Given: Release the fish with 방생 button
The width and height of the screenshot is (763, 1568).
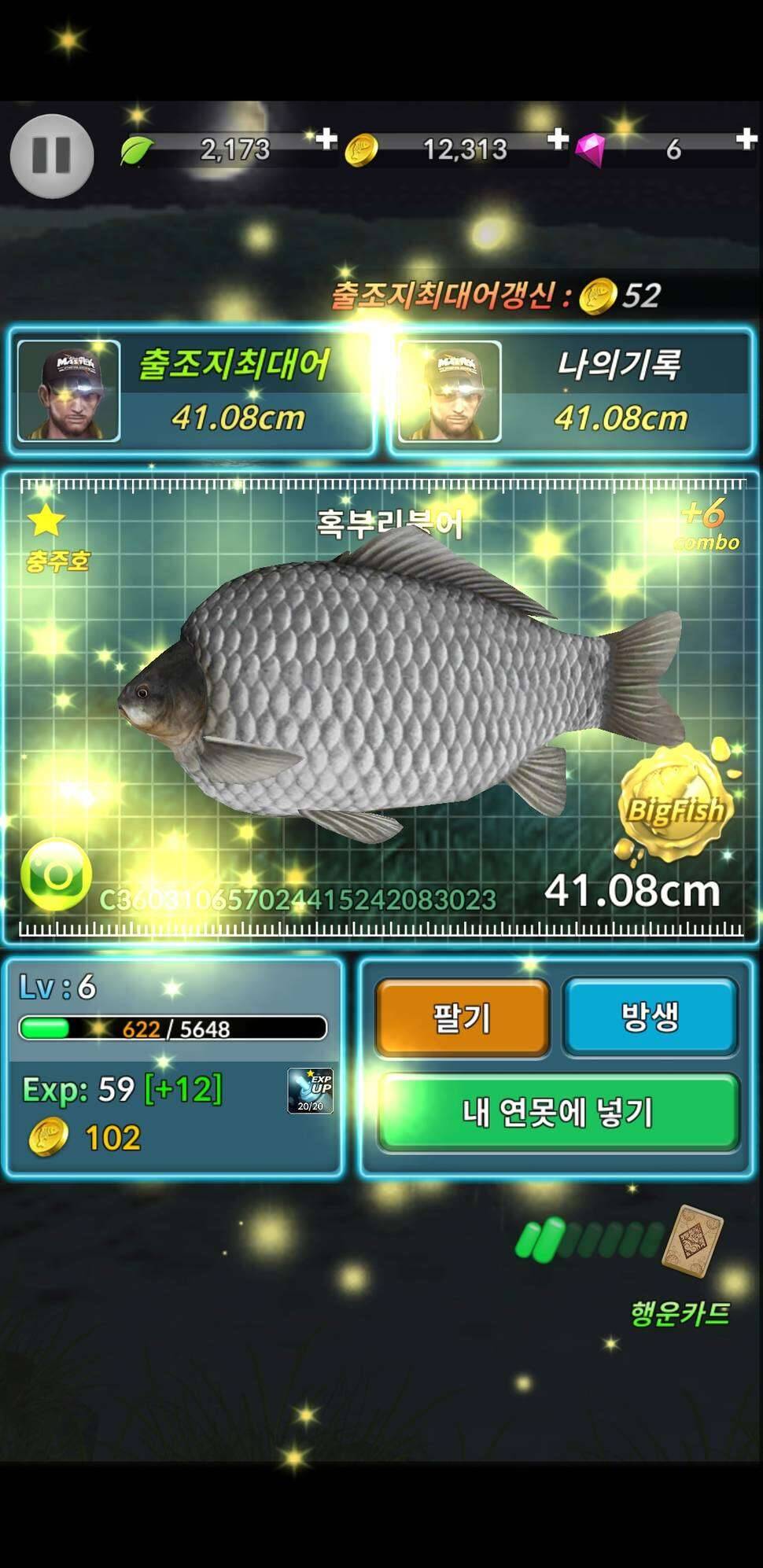Looking at the screenshot, I should [x=650, y=1016].
